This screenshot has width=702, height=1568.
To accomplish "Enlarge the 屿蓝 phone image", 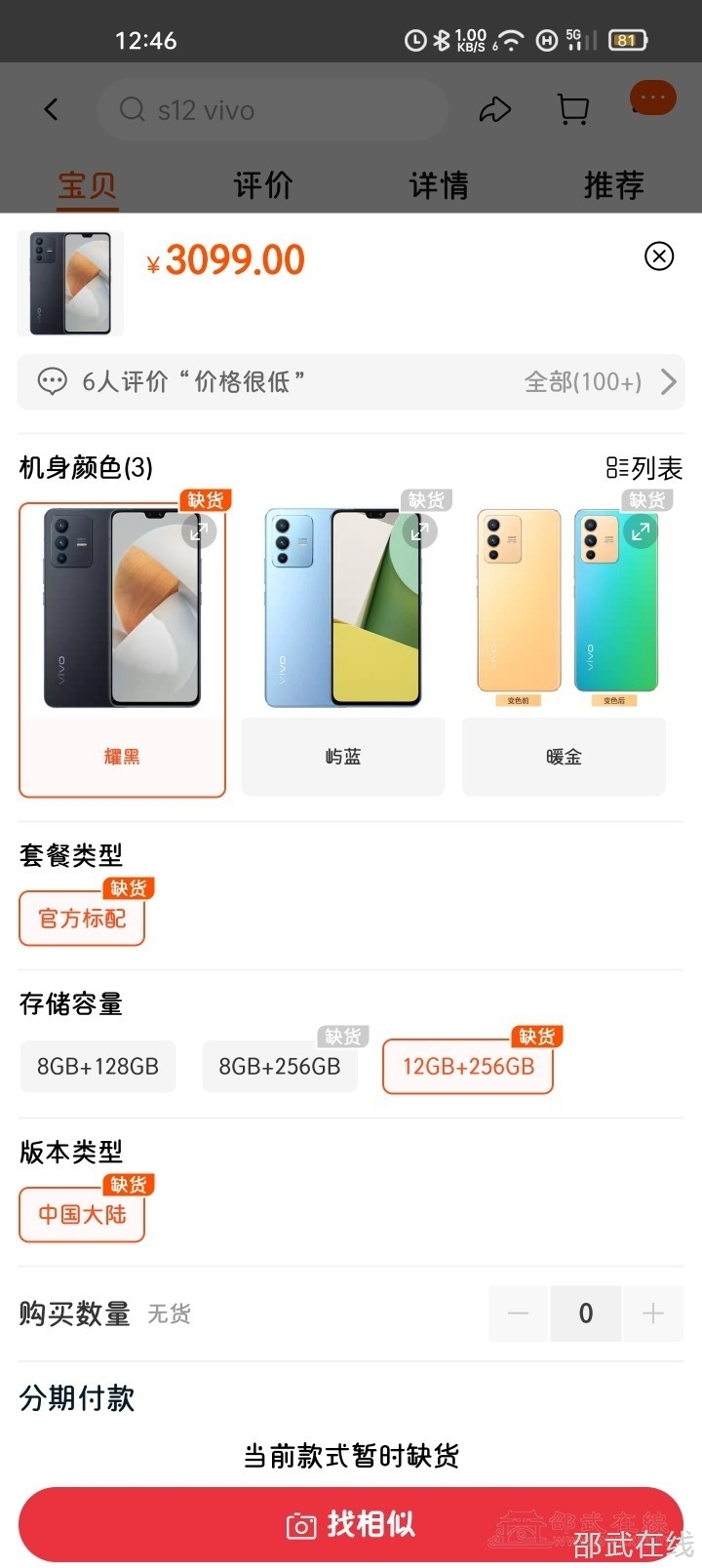I will (420, 531).
